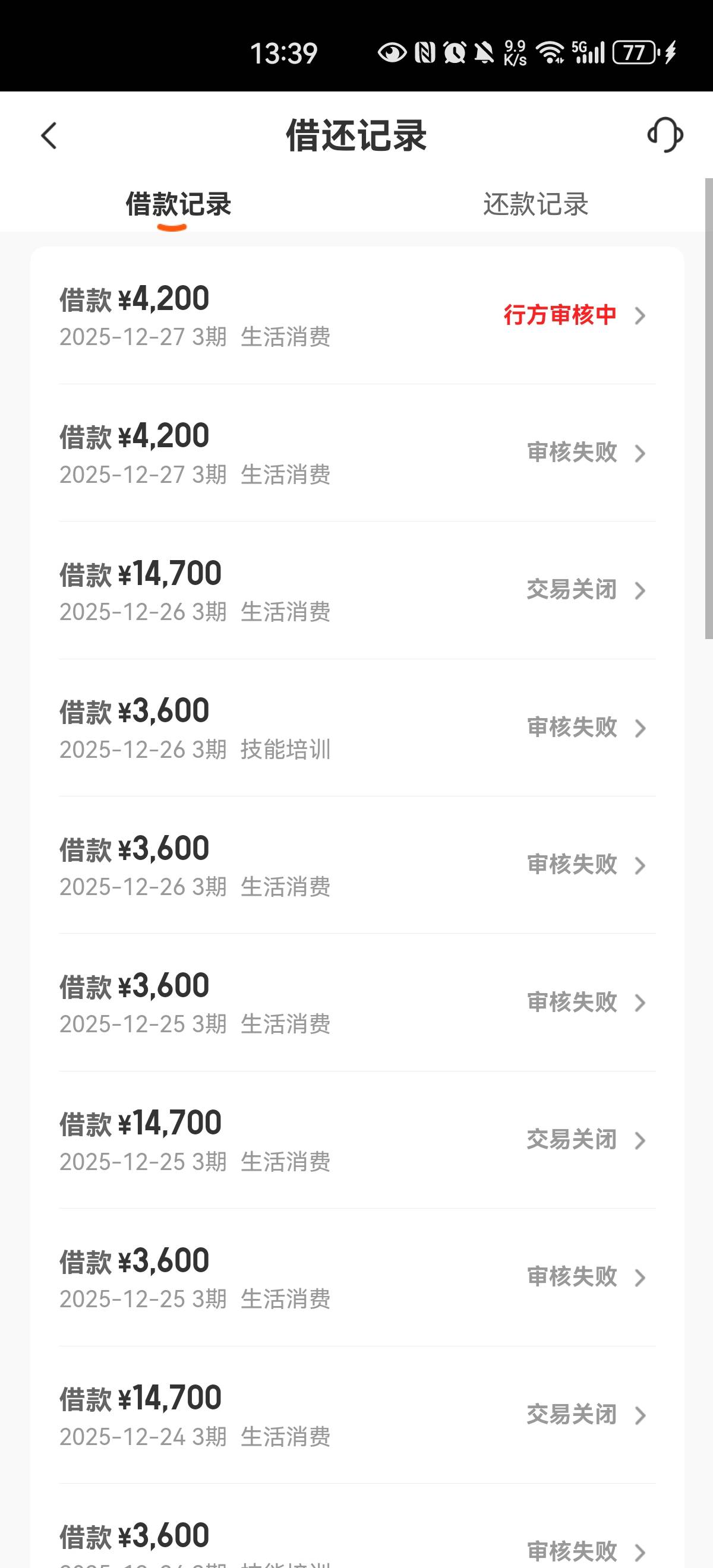The height and width of the screenshot is (1568, 713).
Task: Open ¥14,700 loan dated 2025-12-26
Action: (357, 590)
